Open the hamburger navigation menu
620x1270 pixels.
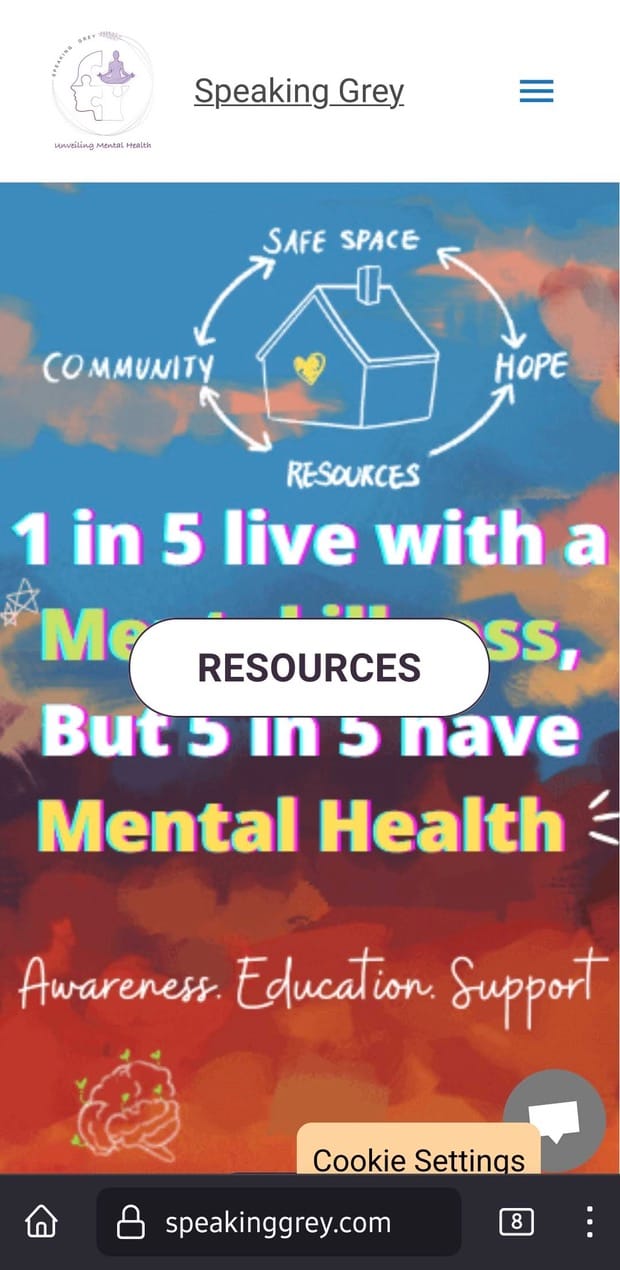point(536,92)
